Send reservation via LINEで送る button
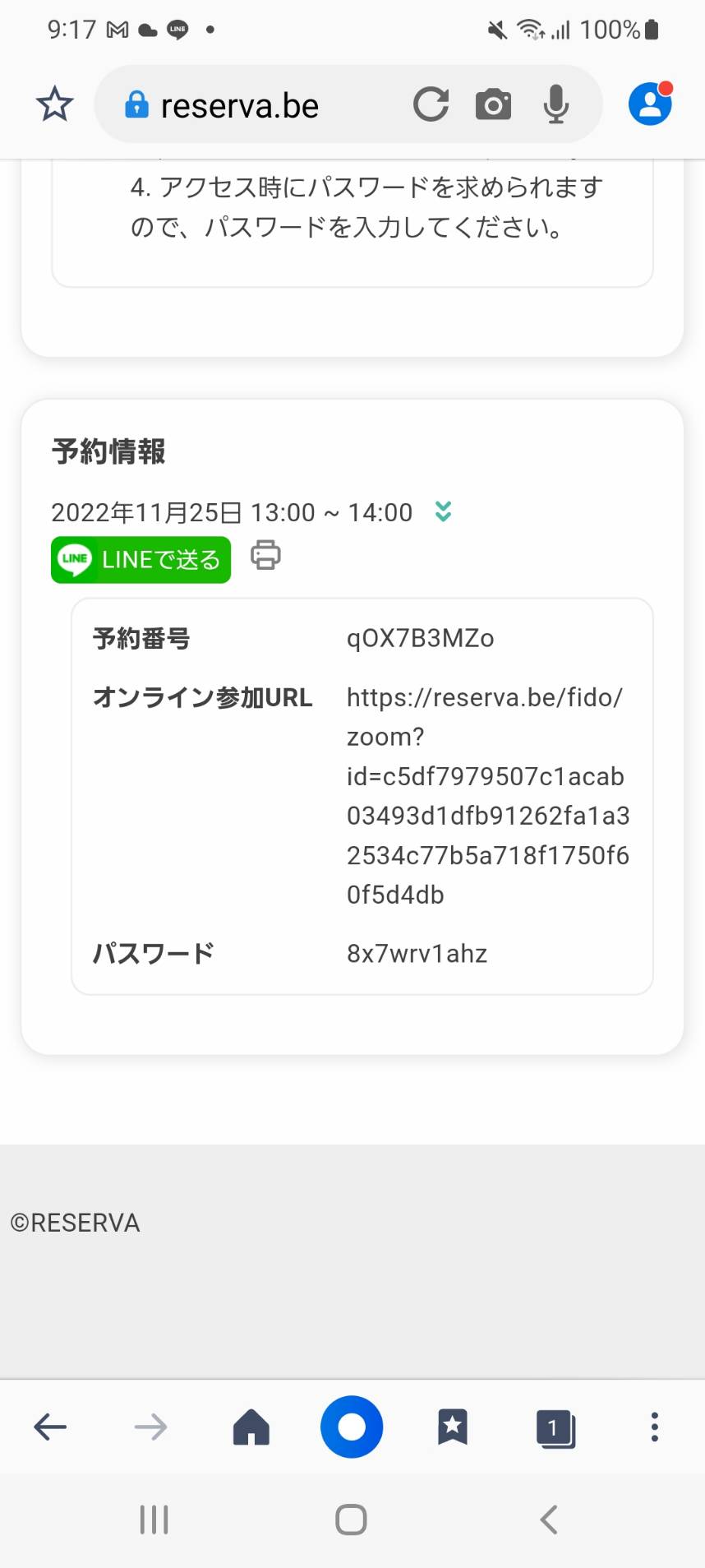705x1568 pixels. pos(141,560)
